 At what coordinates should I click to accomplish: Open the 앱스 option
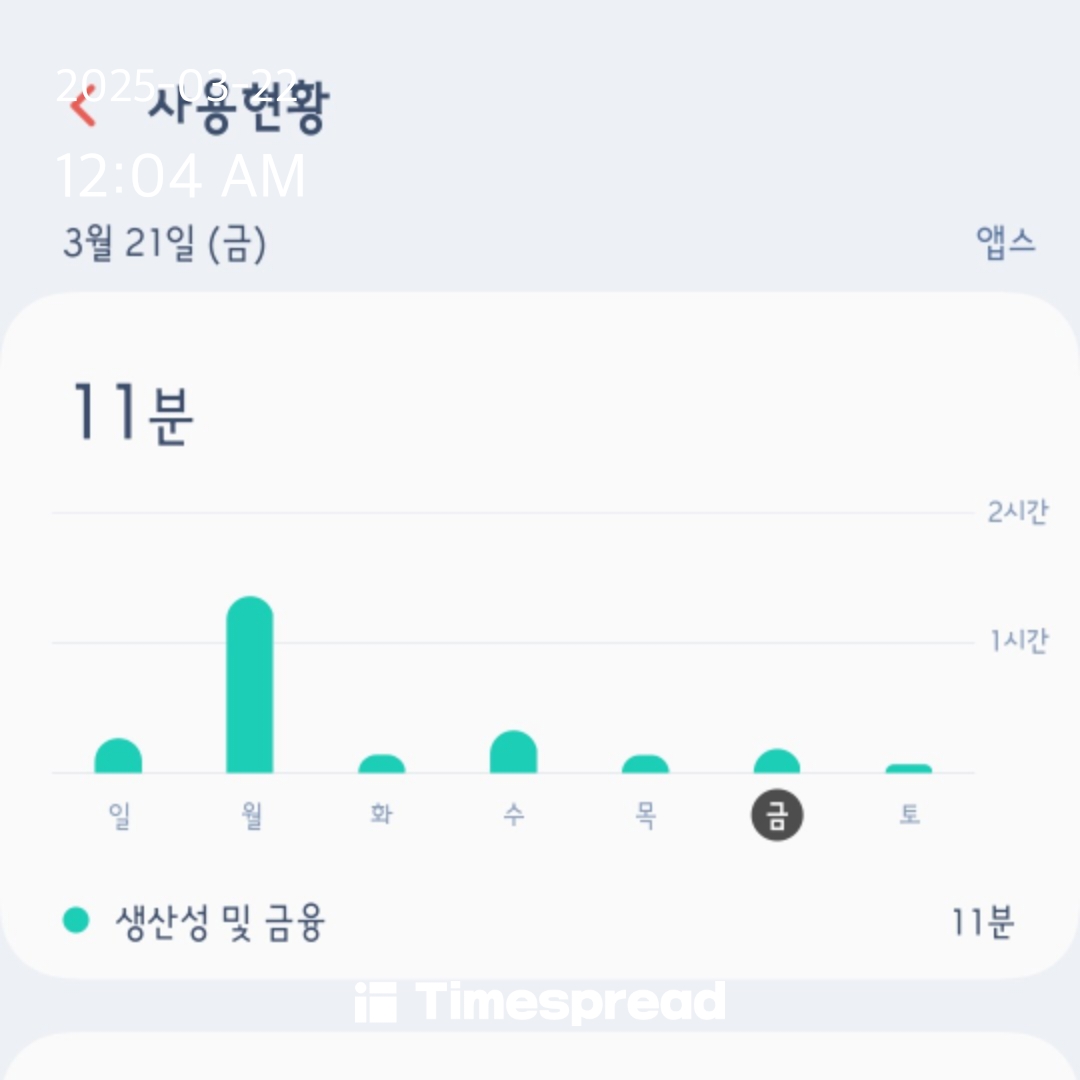click(1005, 243)
